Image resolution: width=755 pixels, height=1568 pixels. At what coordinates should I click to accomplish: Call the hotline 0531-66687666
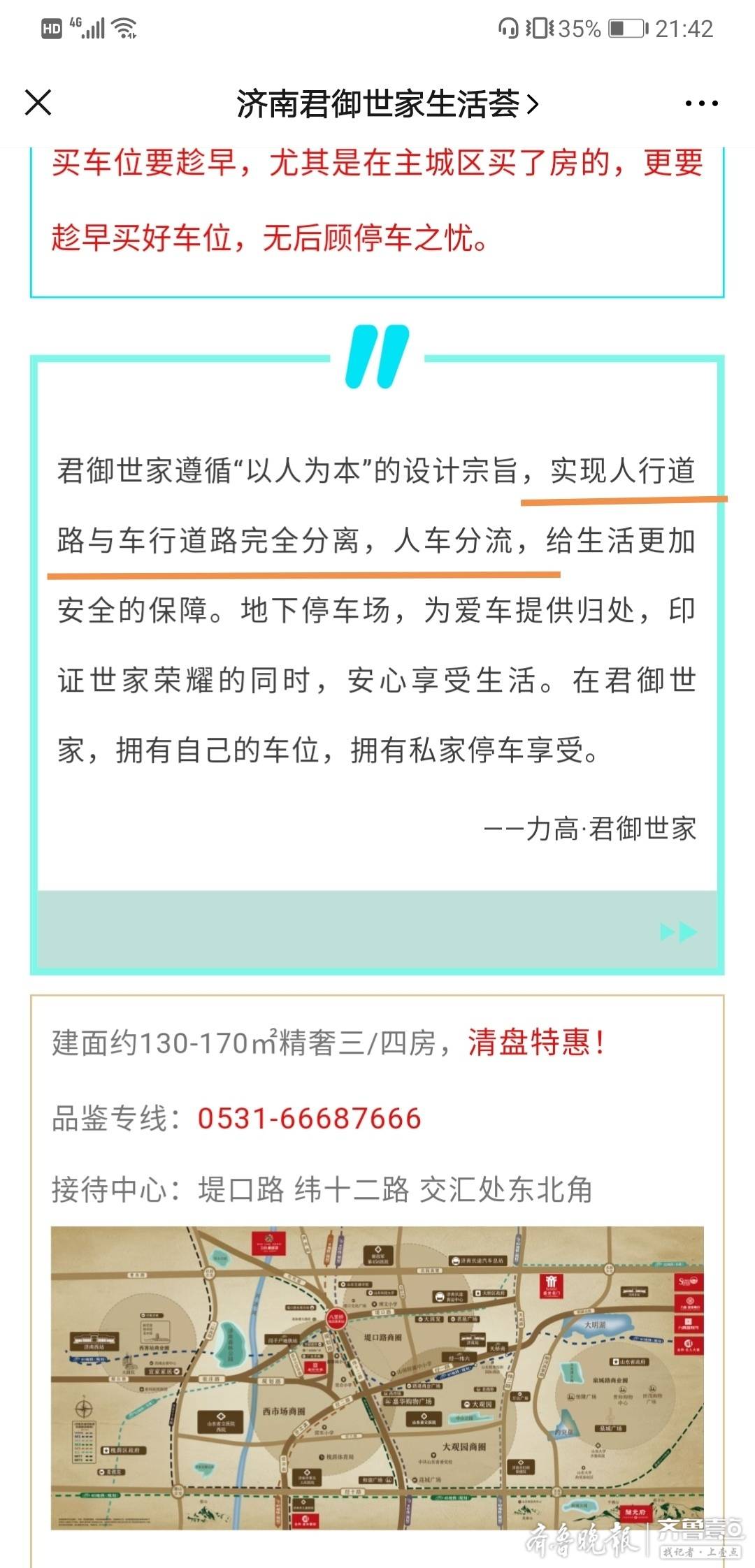pos(309,1119)
